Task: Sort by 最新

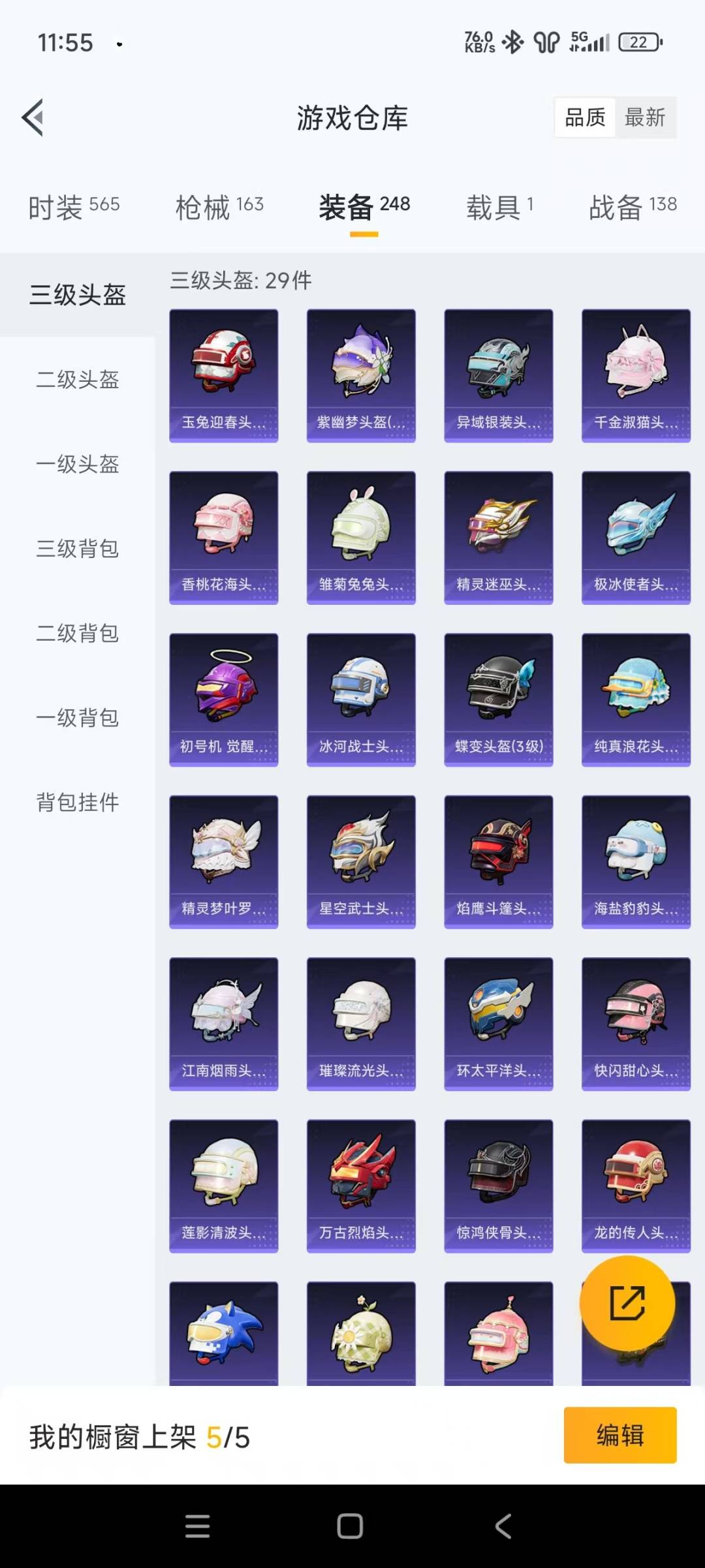Action: (645, 117)
